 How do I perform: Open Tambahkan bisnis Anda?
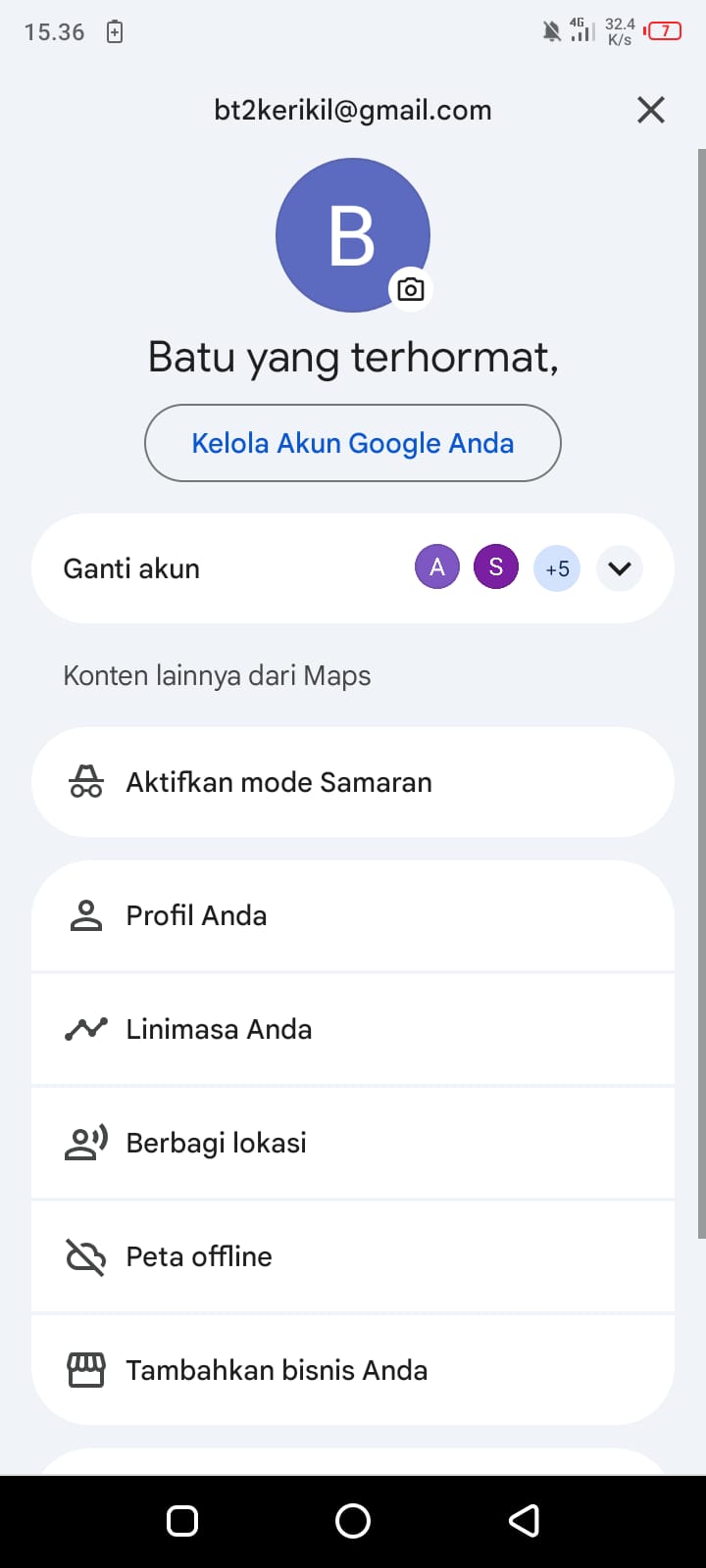coord(353,1370)
